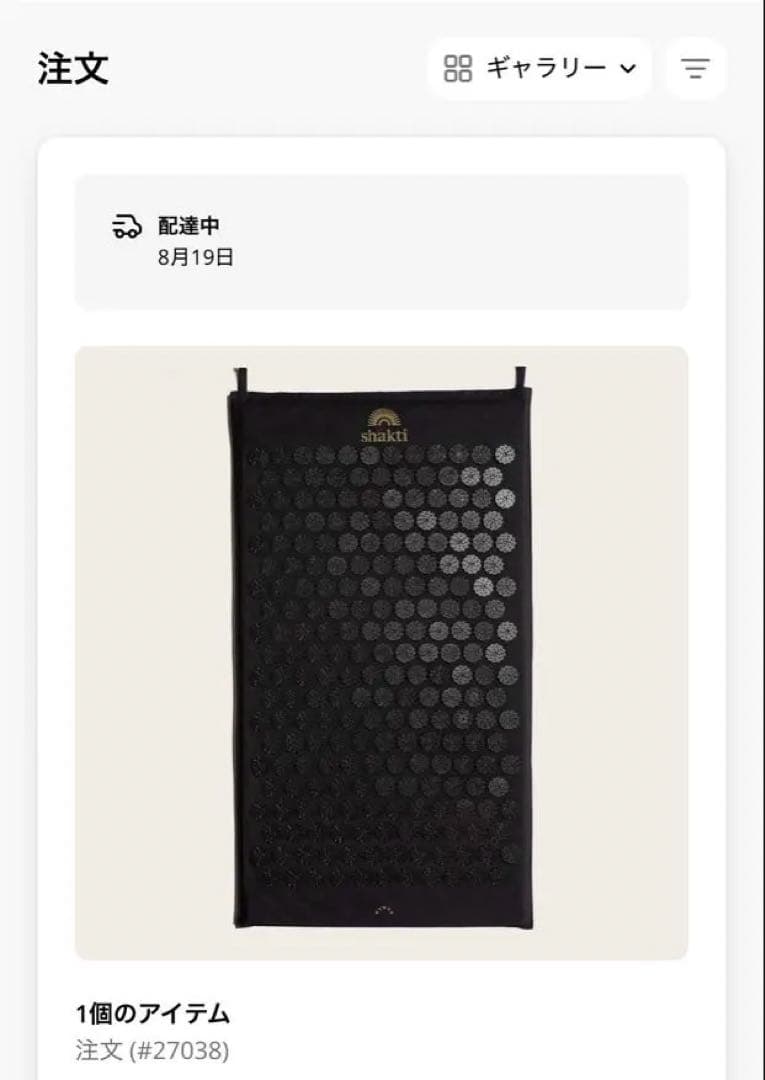Open the acupressure mat product image
The height and width of the screenshot is (1080, 765).
(x=383, y=650)
